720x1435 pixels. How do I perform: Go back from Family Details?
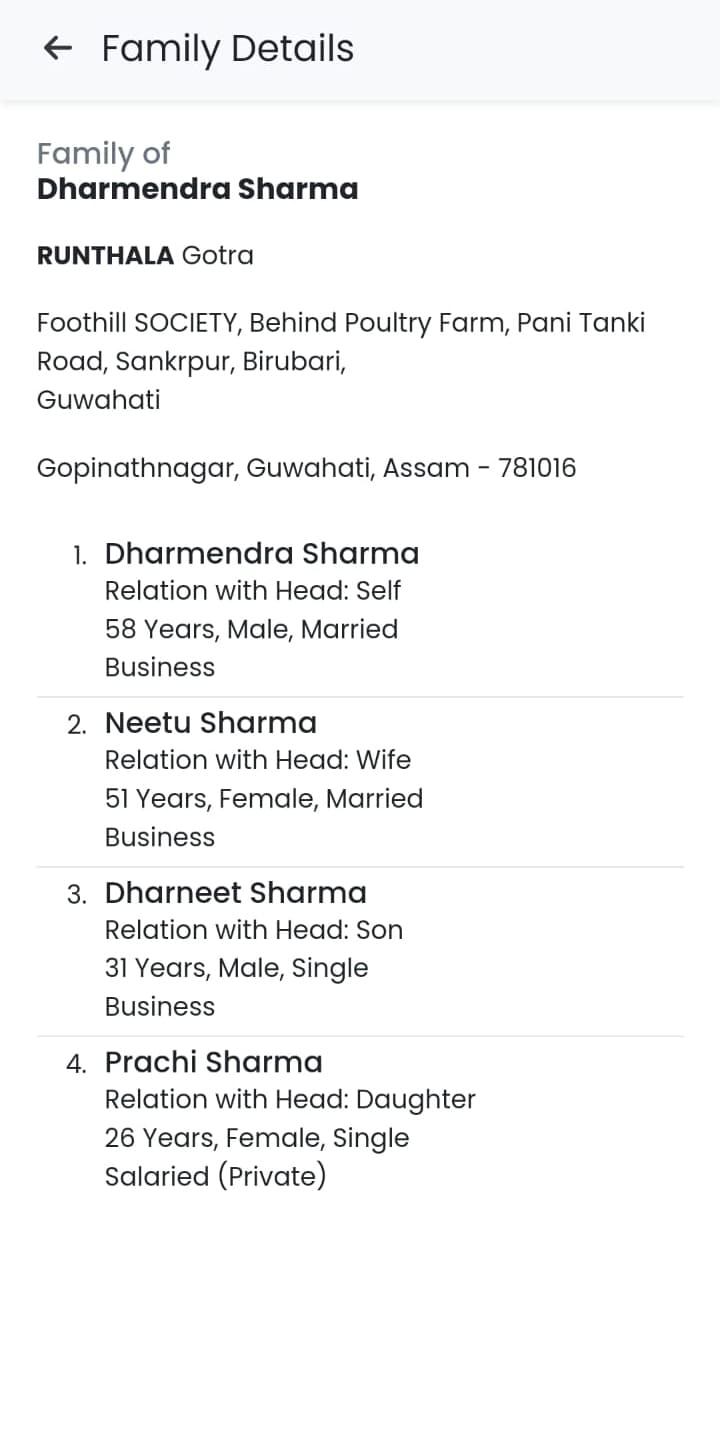pos(58,48)
